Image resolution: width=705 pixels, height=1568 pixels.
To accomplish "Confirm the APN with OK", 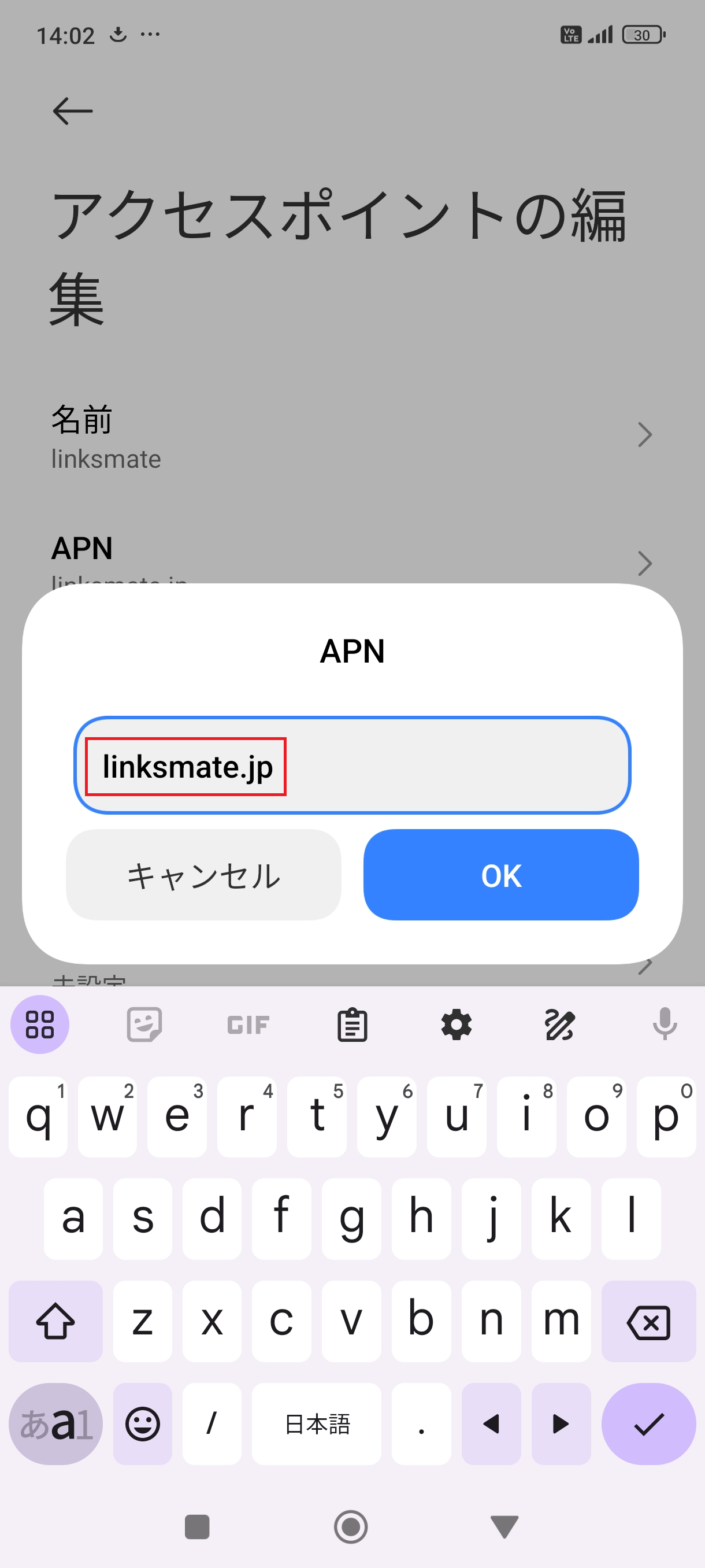I will pyautogui.click(x=500, y=875).
